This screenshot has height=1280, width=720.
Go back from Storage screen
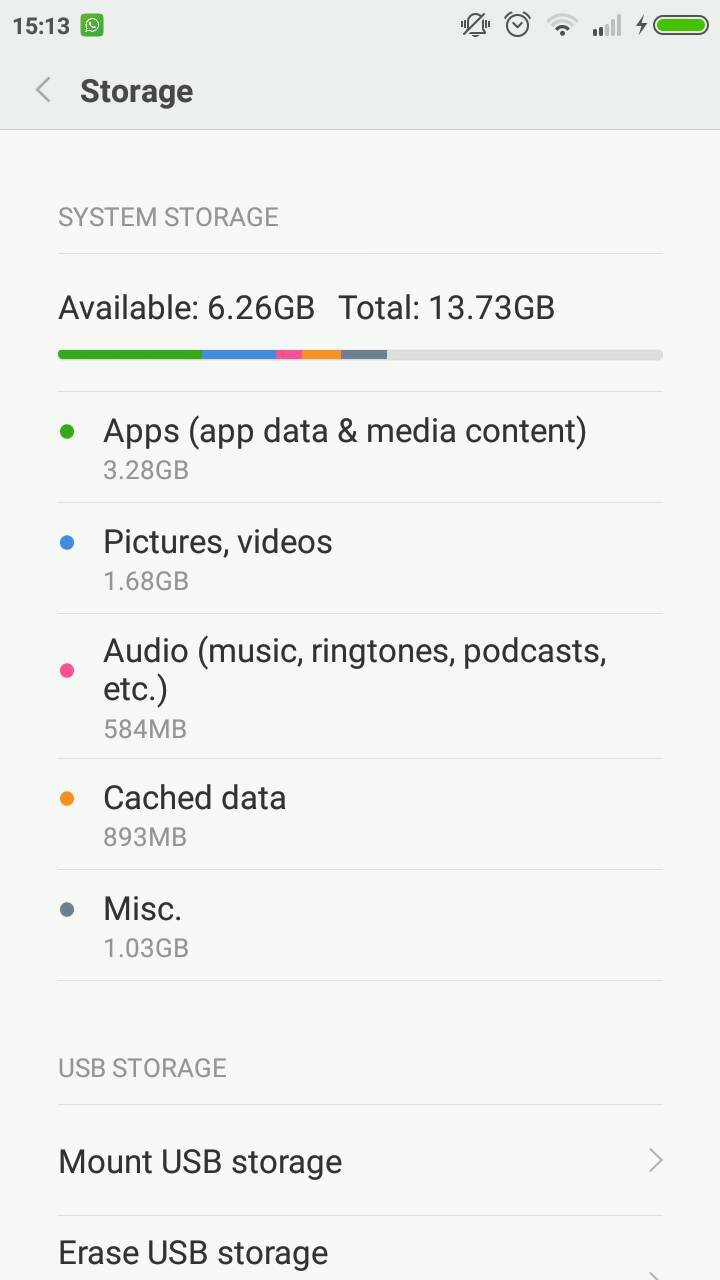pos(43,91)
